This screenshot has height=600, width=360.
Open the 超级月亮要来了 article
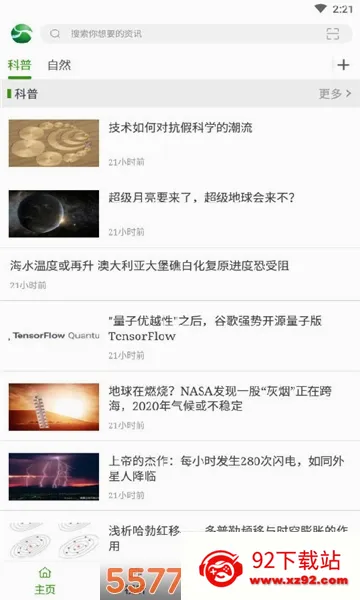coord(180,214)
